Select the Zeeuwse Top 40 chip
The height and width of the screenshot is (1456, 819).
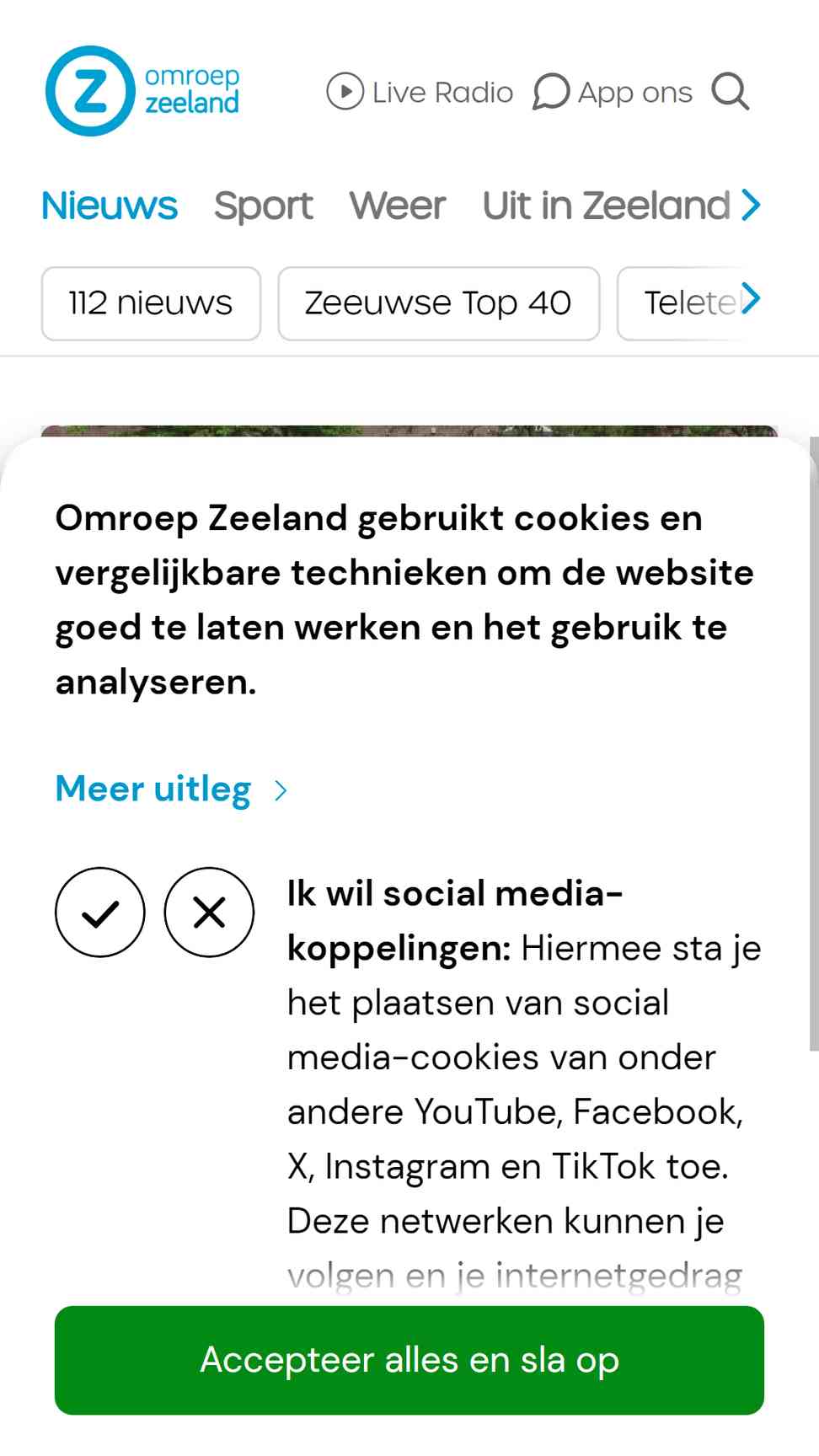(438, 303)
